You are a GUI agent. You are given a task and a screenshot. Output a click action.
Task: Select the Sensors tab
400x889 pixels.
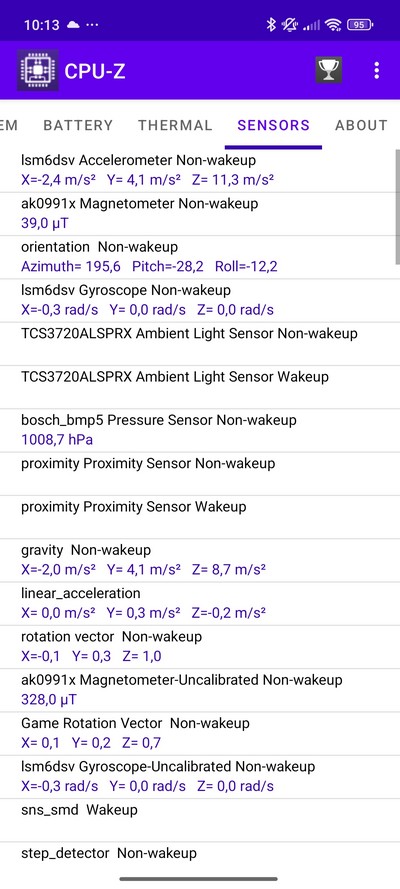[274, 125]
